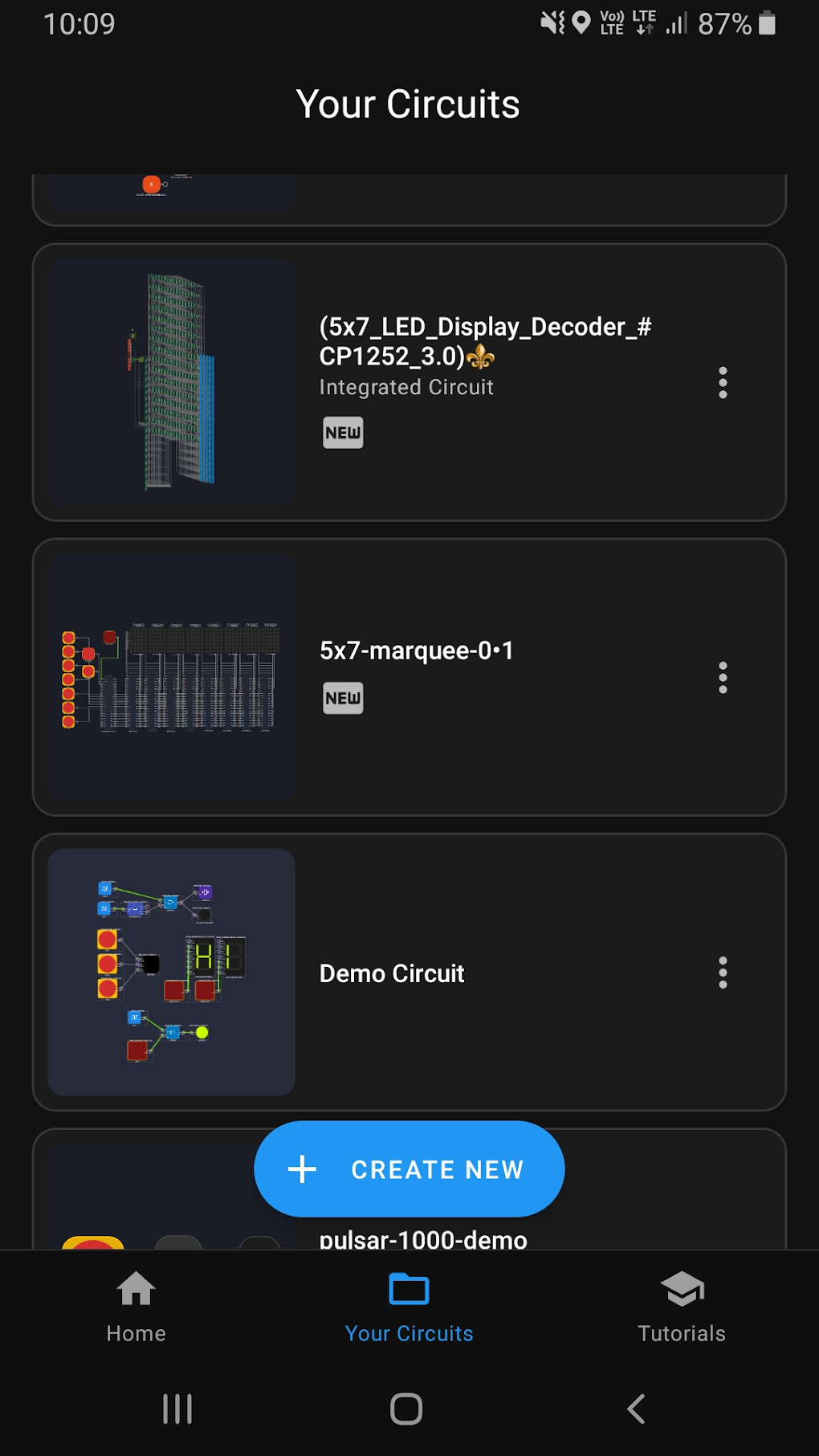Open the 5x7-marquee-0•1 circuit
The height and width of the screenshot is (1456, 819).
point(409,677)
